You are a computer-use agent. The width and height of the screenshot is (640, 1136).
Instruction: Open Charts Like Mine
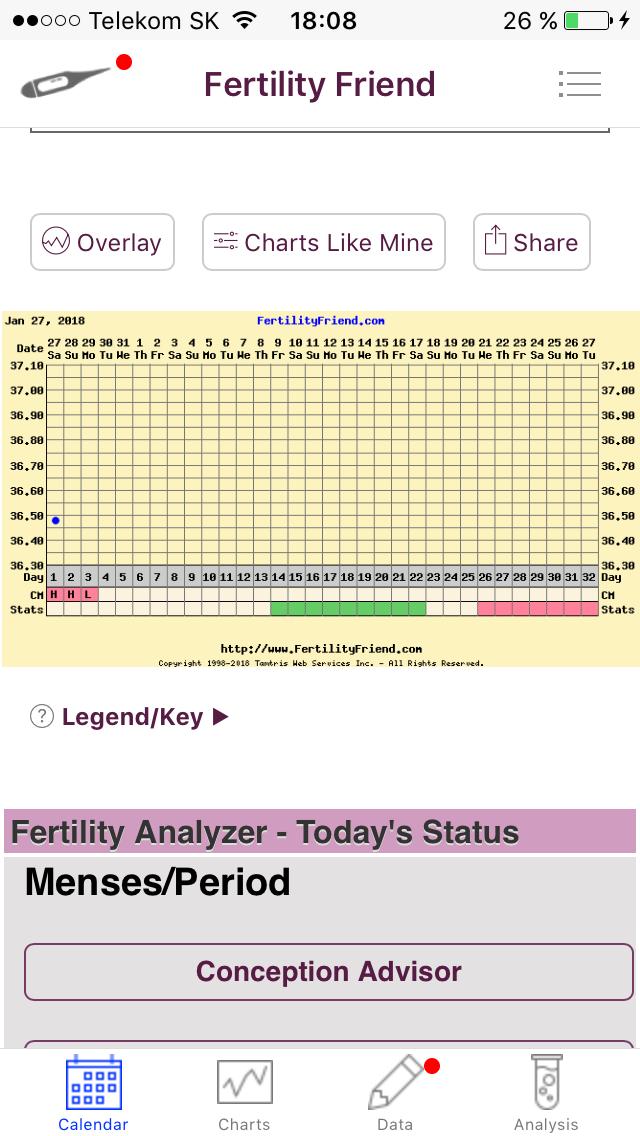pos(323,242)
